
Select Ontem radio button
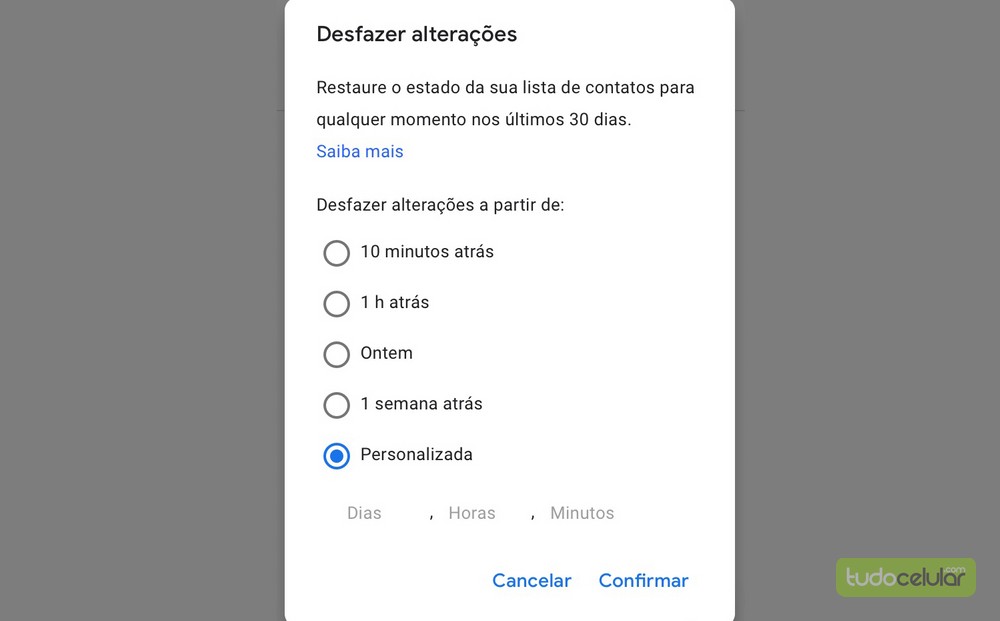336,354
